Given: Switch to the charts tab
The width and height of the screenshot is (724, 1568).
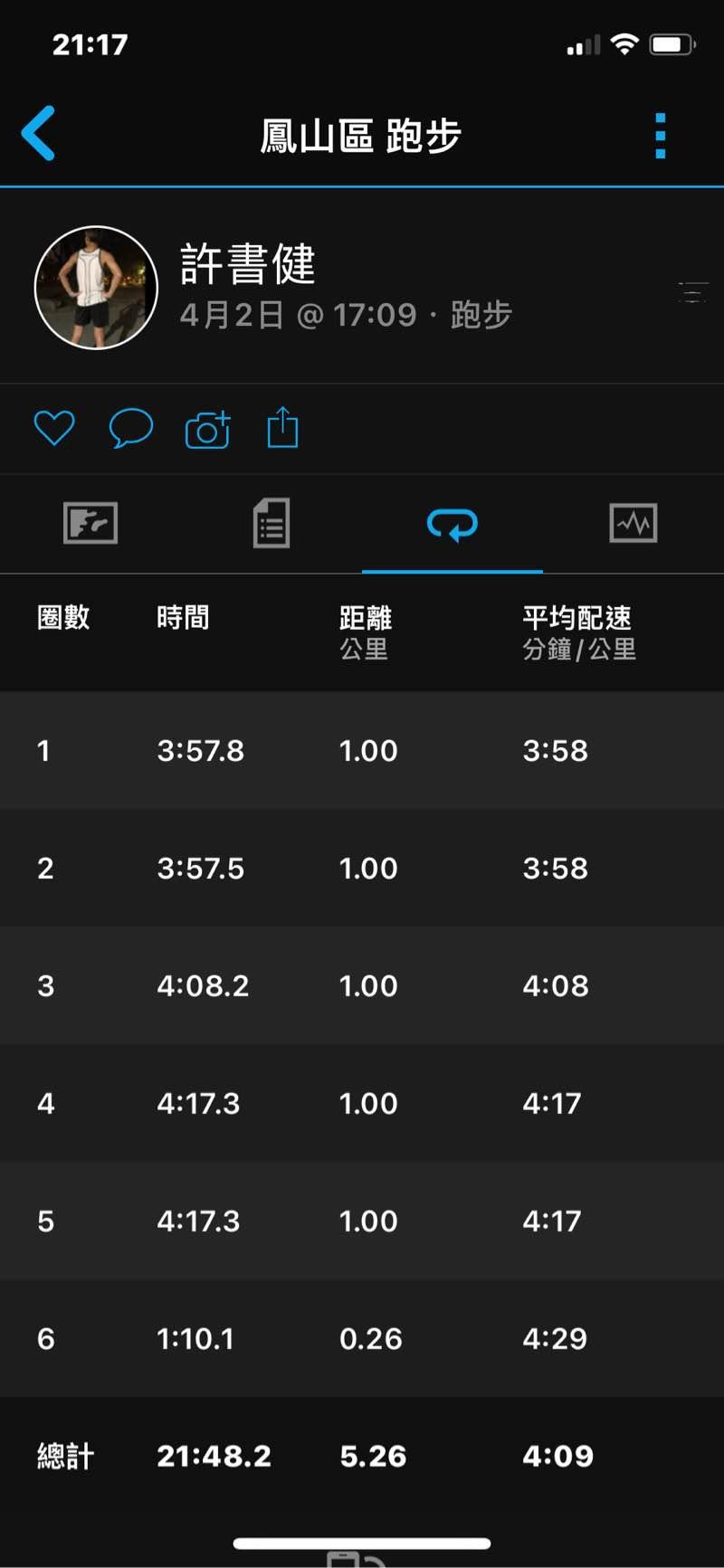Looking at the screenshot, I should [x=633, y=523].
